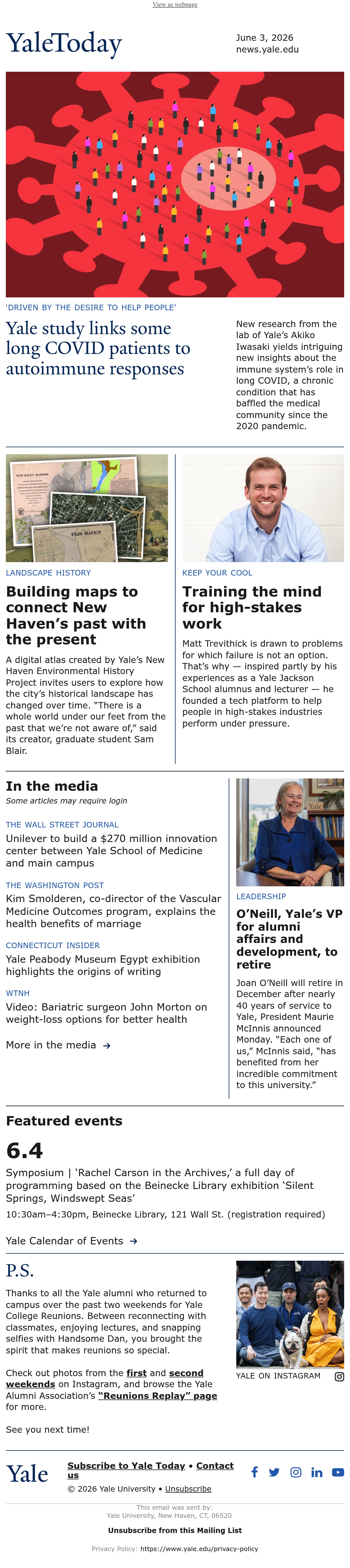Open the Rachel Carson symposium event
The height and width of the screenshot is (1568, 350).
pos(160,1185)
